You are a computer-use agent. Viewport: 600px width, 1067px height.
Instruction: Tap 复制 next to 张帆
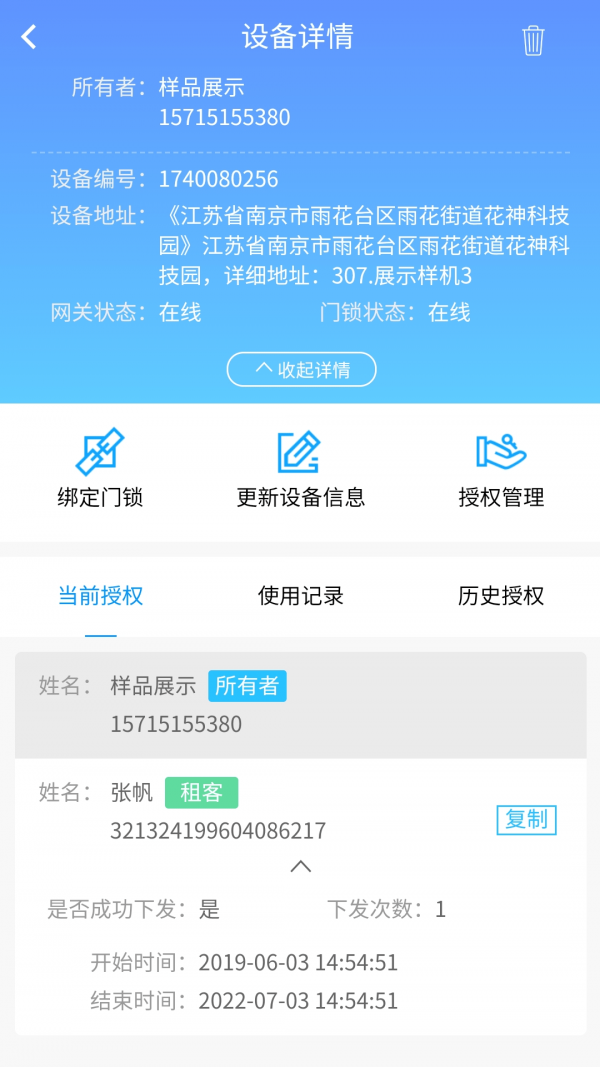pyautogui.click(x=527, y=820)
